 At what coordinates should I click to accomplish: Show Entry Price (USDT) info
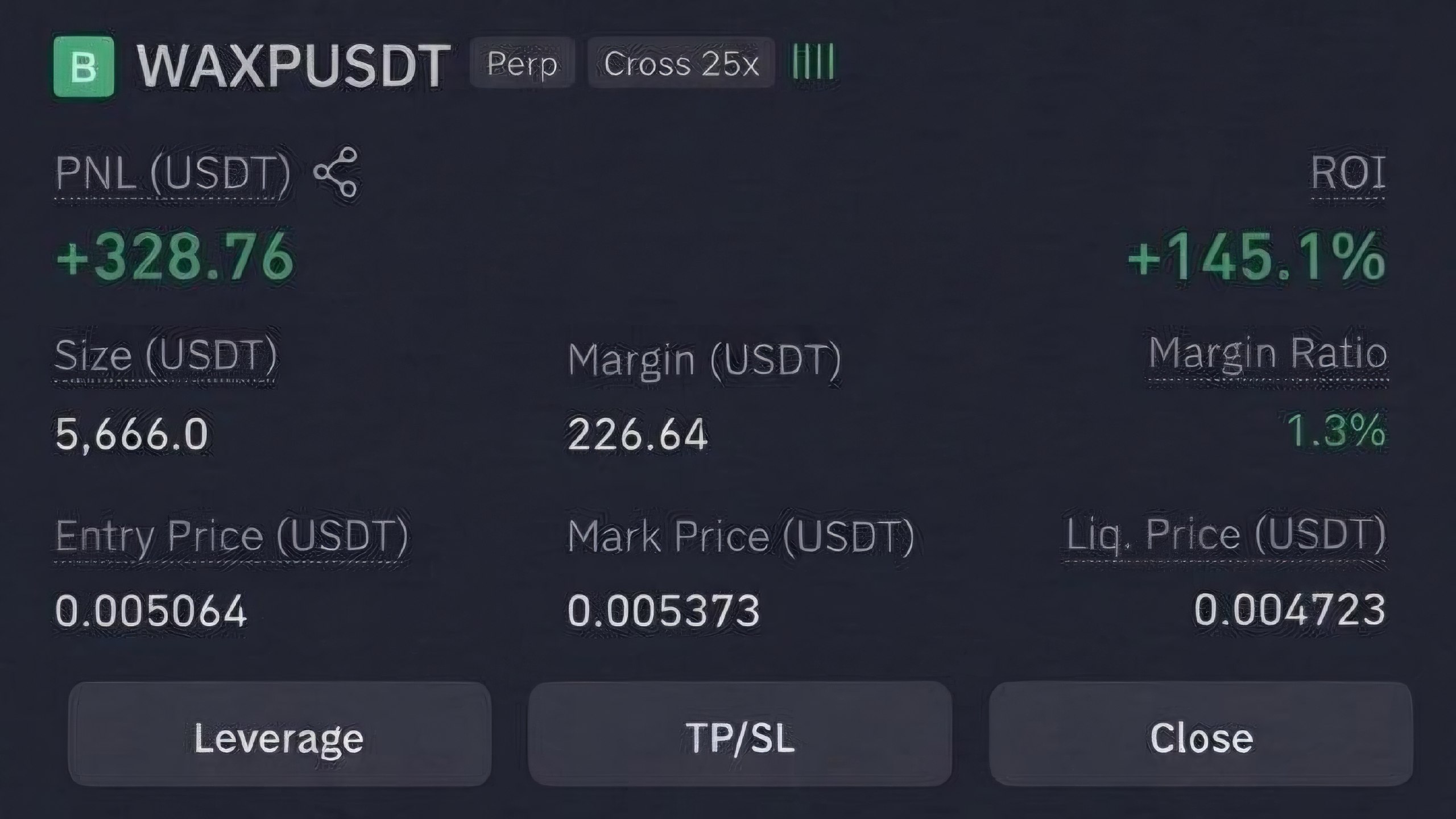pos(231,537)
